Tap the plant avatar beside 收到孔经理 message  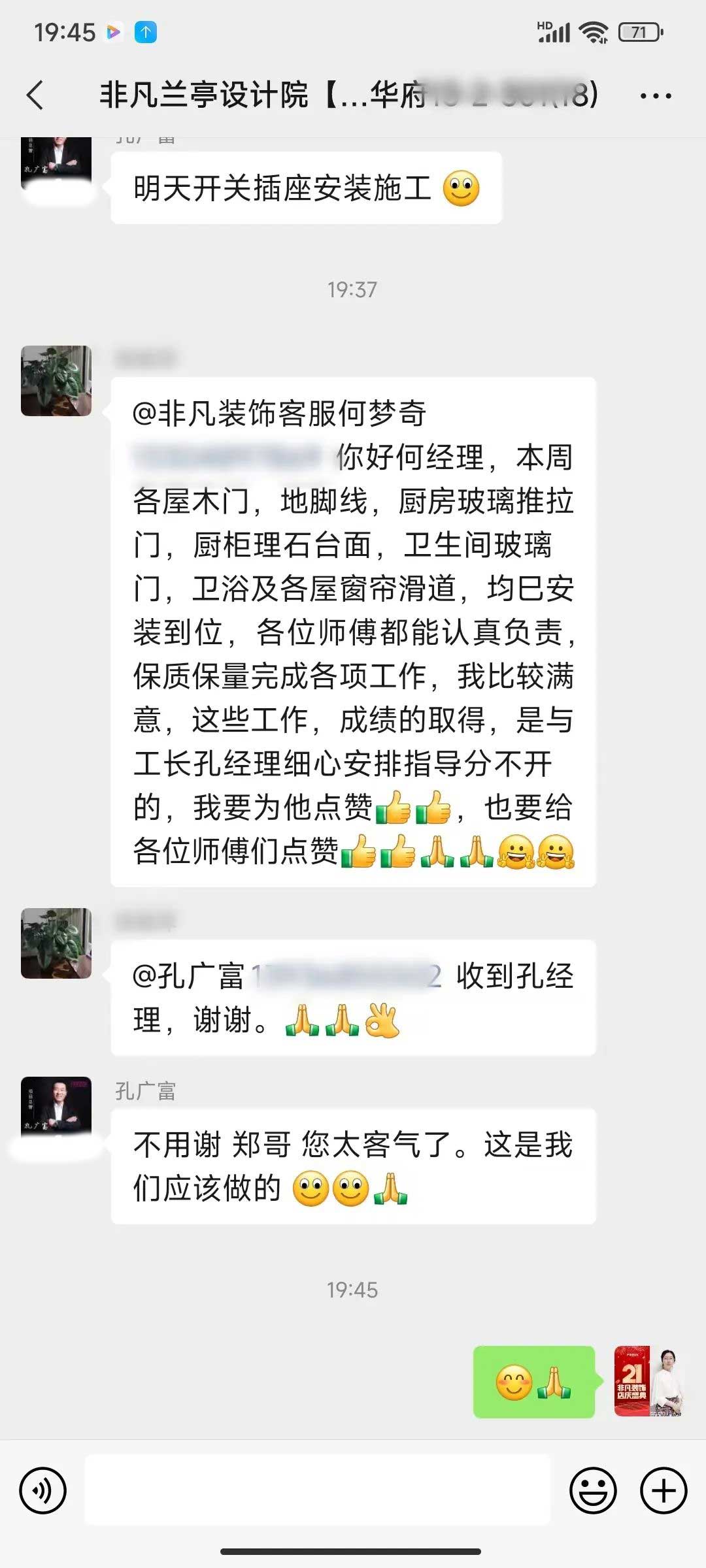(56, 943)
